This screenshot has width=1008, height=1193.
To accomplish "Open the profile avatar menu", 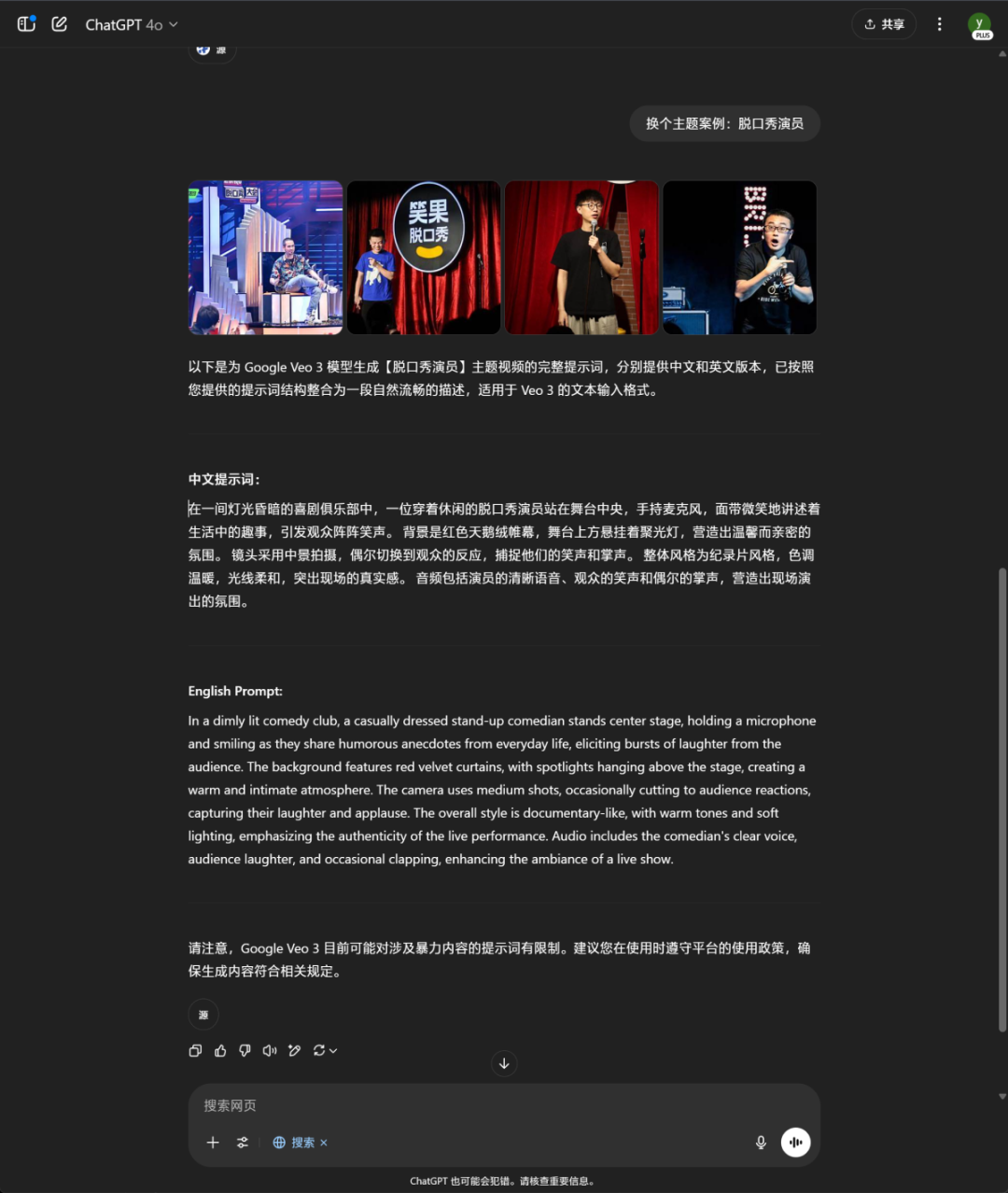I will [x=980, y=24].
